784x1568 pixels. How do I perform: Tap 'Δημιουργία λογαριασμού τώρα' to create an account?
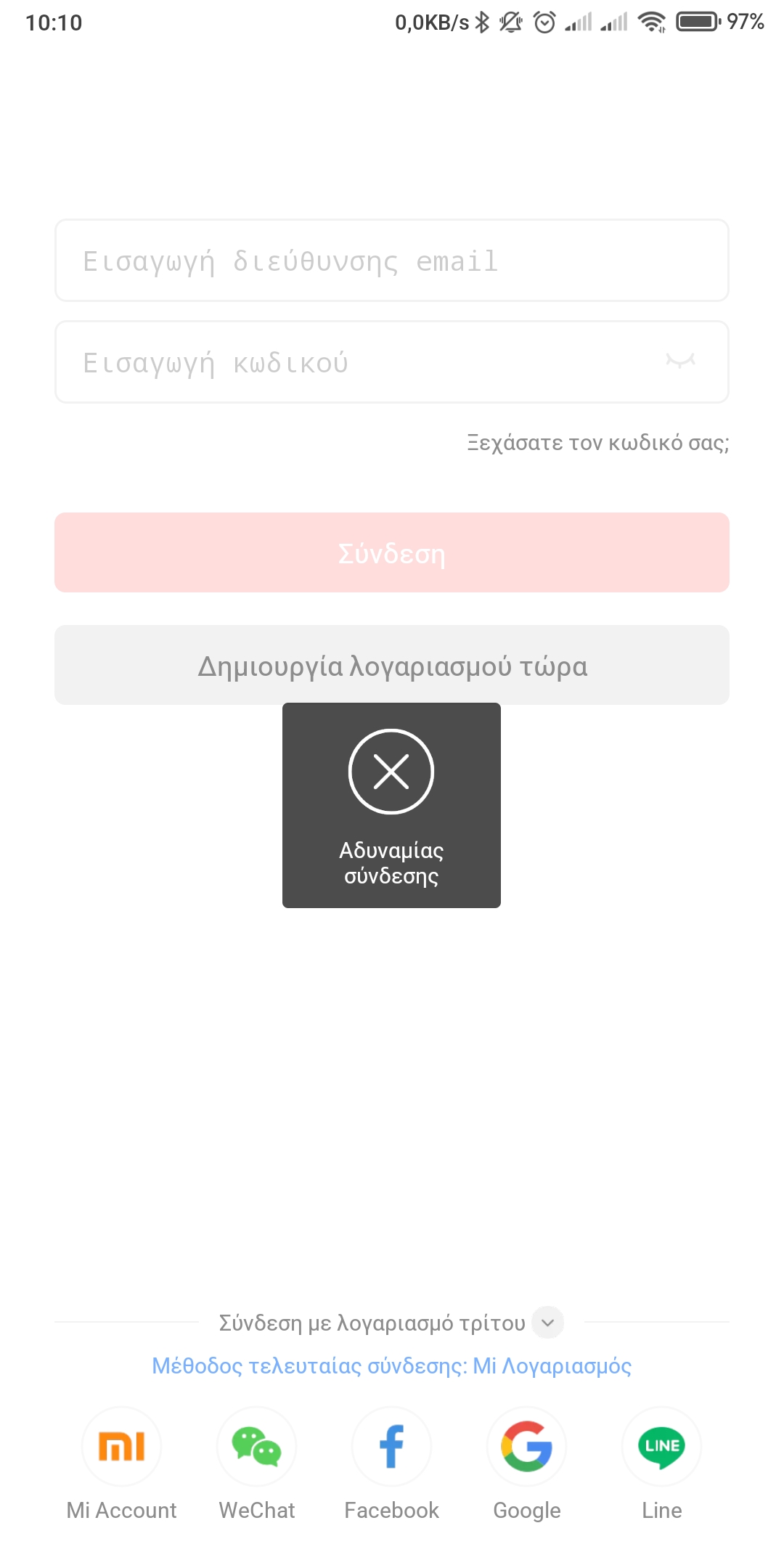[392, 665]
